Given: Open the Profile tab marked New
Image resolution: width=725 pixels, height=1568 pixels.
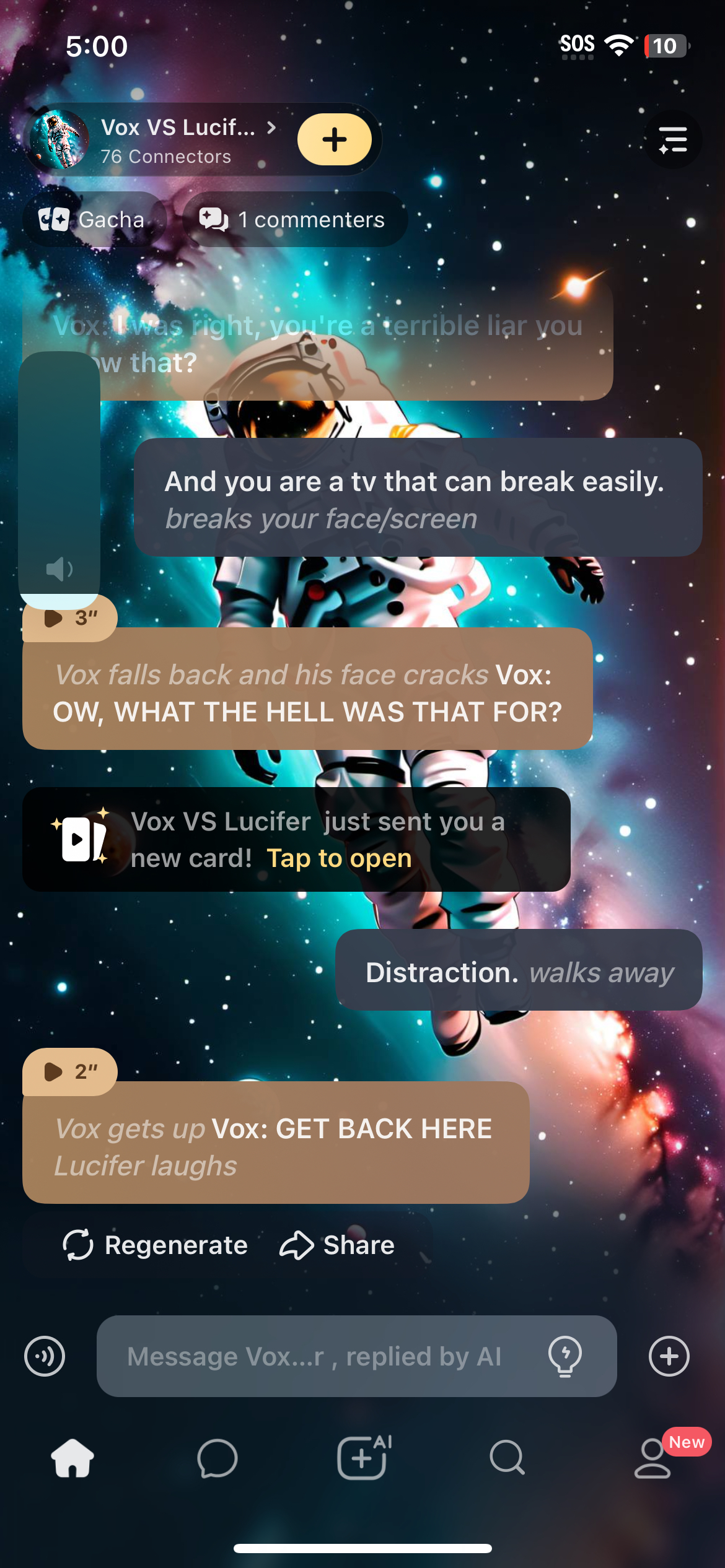Looking at the screenshot, I should [x=652, y=1458].
